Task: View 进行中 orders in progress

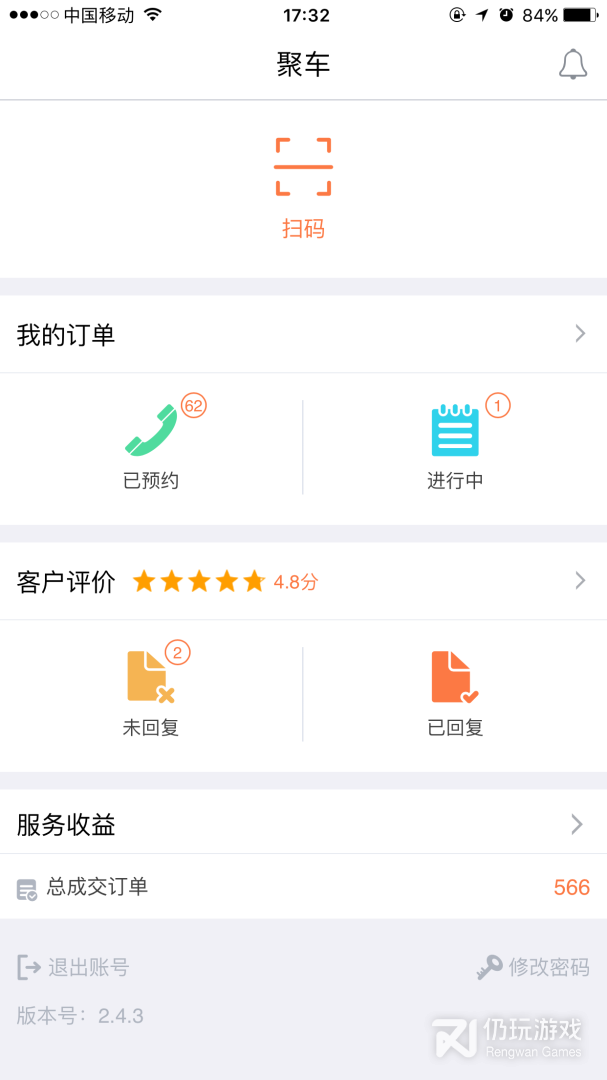Action: (455, 446)
